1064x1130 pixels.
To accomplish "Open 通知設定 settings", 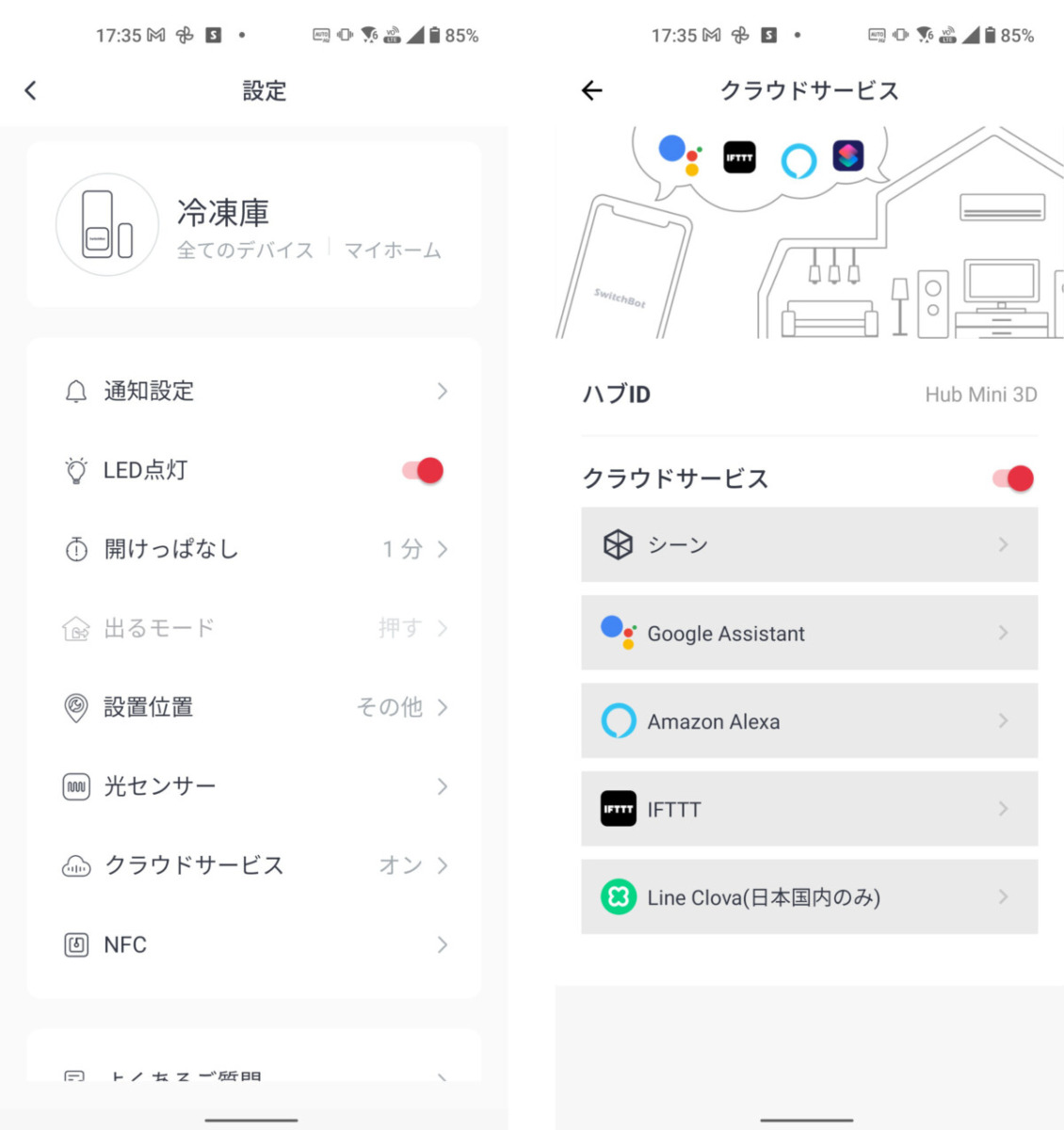I will click(x=253, y=391).
